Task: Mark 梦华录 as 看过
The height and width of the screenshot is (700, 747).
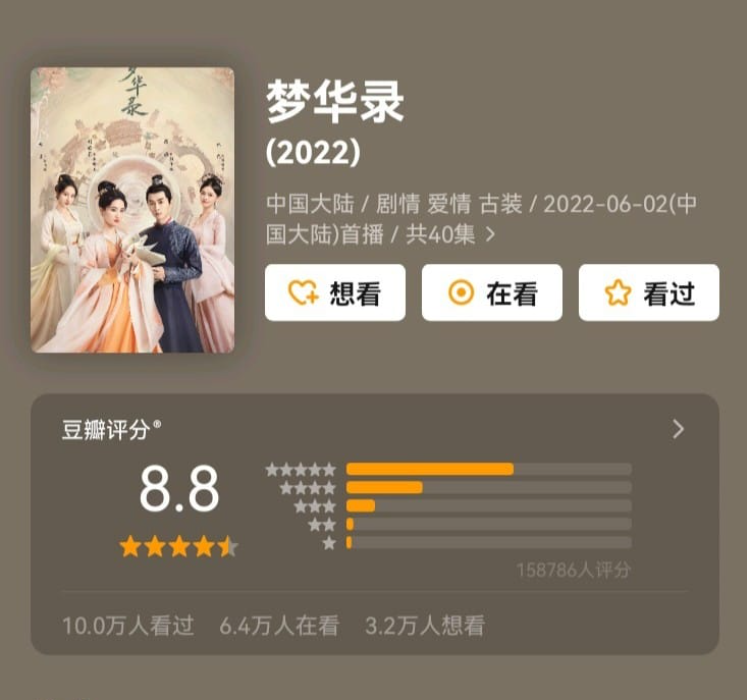Action: [x=648, y=293]
